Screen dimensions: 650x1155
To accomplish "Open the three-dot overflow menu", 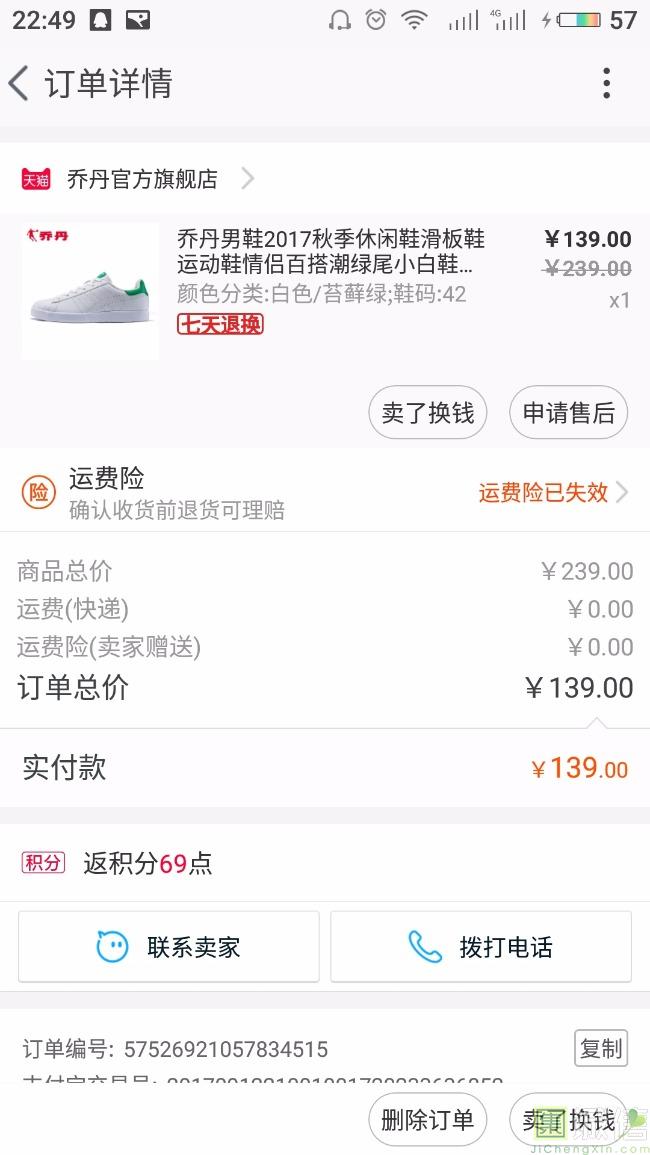I will pyautogui.click(x=606, y=84).
